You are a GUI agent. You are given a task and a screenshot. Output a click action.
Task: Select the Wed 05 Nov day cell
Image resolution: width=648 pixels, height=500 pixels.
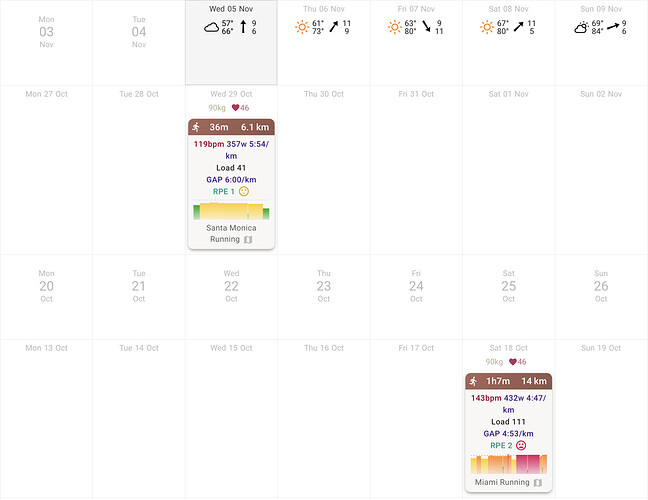(x=231, y=55)
